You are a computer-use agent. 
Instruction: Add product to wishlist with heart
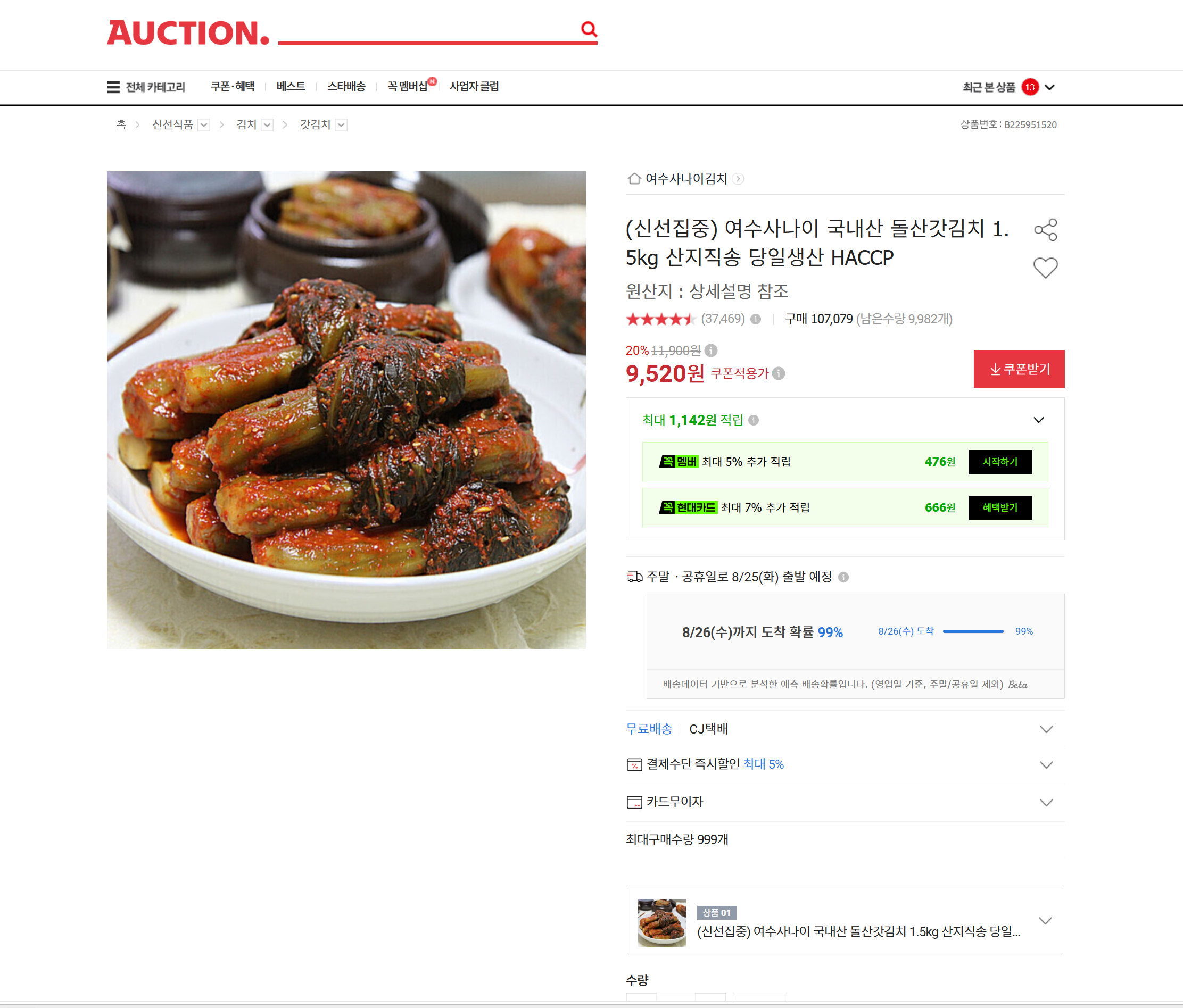1045,268
